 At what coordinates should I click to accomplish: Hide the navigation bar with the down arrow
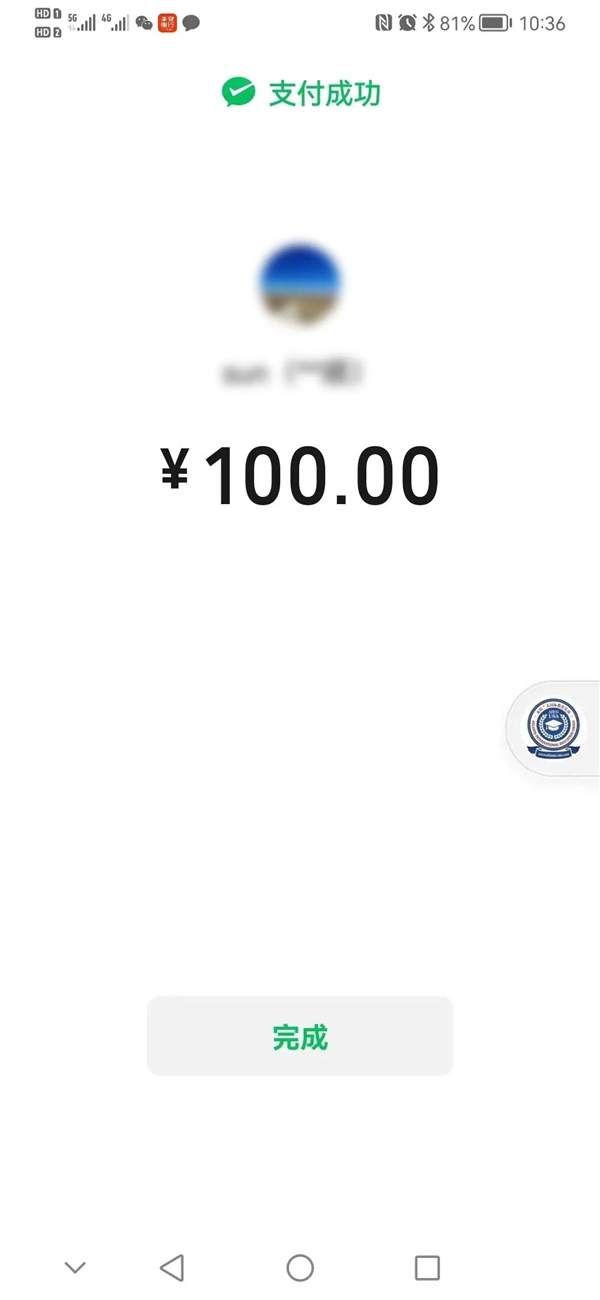click(75, 1268)
